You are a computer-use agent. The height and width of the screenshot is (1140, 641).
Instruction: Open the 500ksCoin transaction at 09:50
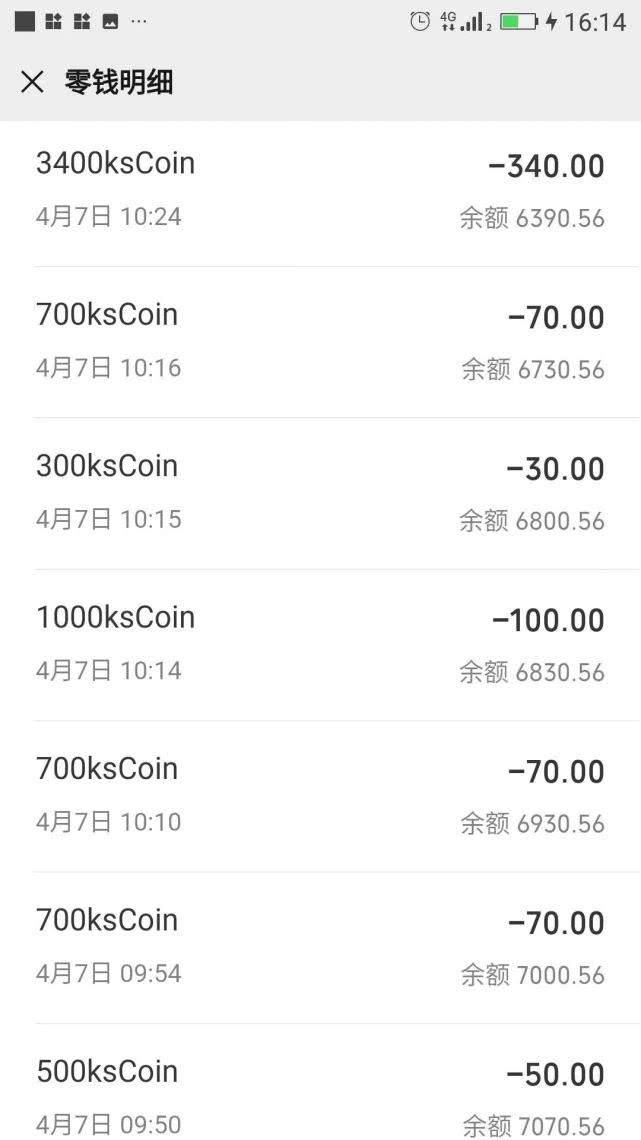tap(320, 1082)
